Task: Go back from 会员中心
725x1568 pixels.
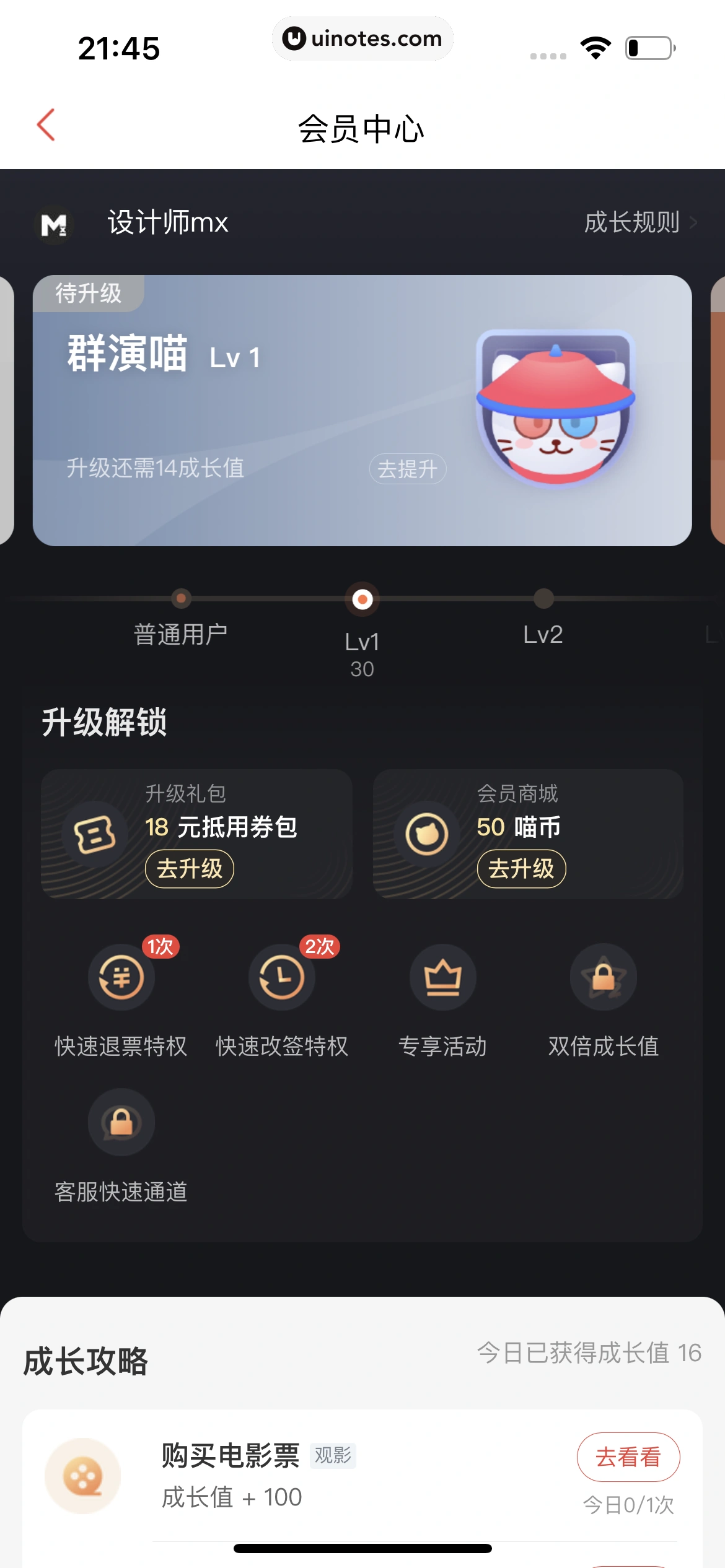Action: [x=46, y=126]
